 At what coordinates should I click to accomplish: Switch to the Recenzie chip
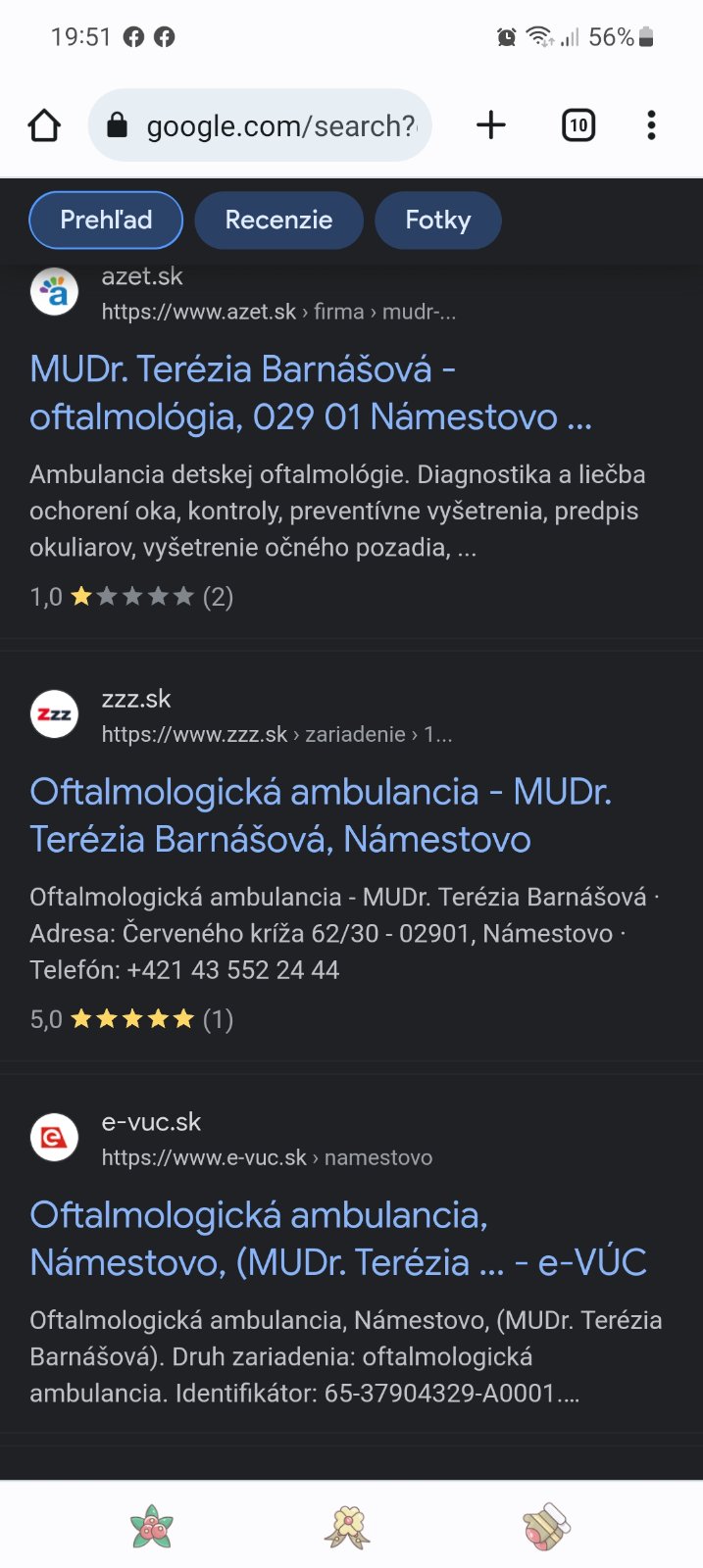point(278,220)
